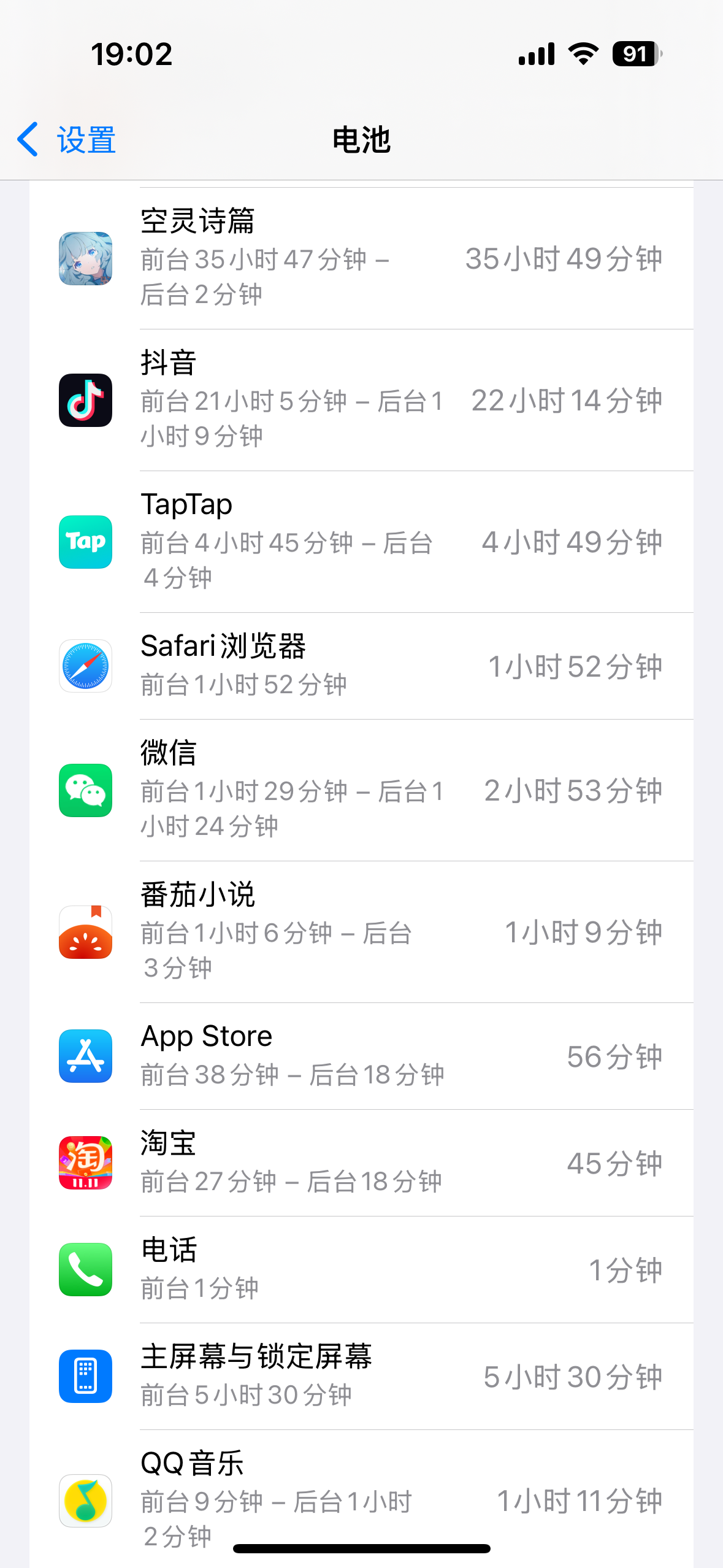
Task: Go back to 设置
Action: tap(66, 140)
